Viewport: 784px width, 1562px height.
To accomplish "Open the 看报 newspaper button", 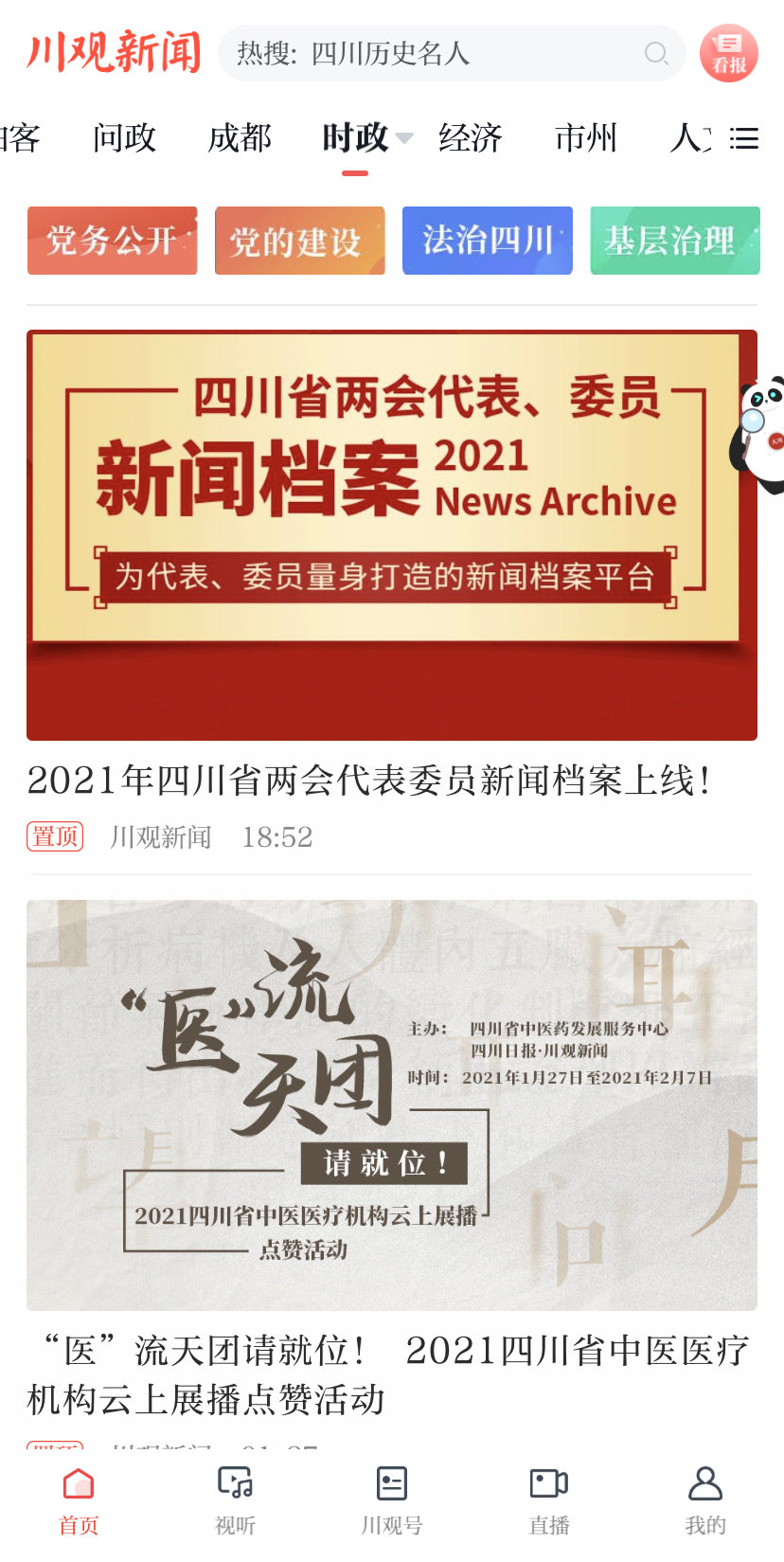I will [728, 53].
